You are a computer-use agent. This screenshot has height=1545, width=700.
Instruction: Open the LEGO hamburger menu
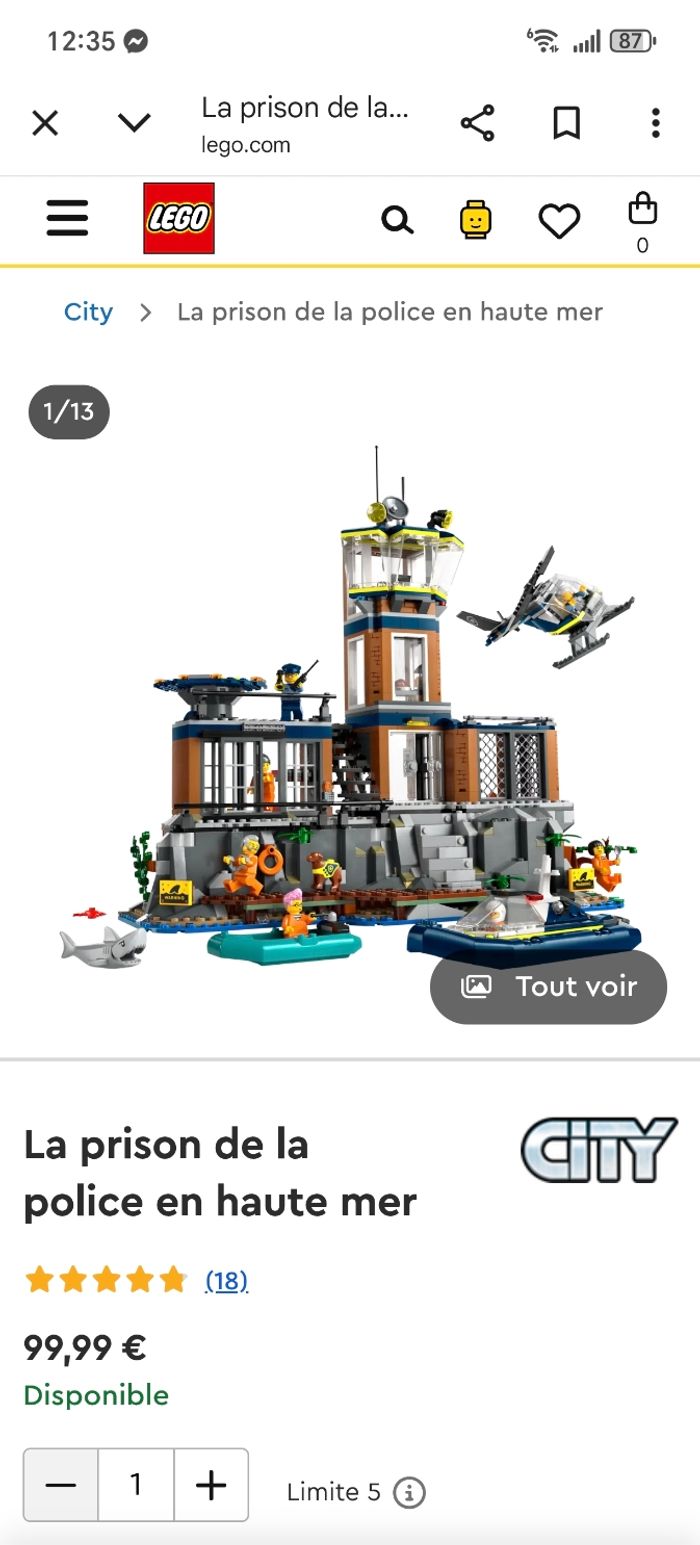[67, 219]
